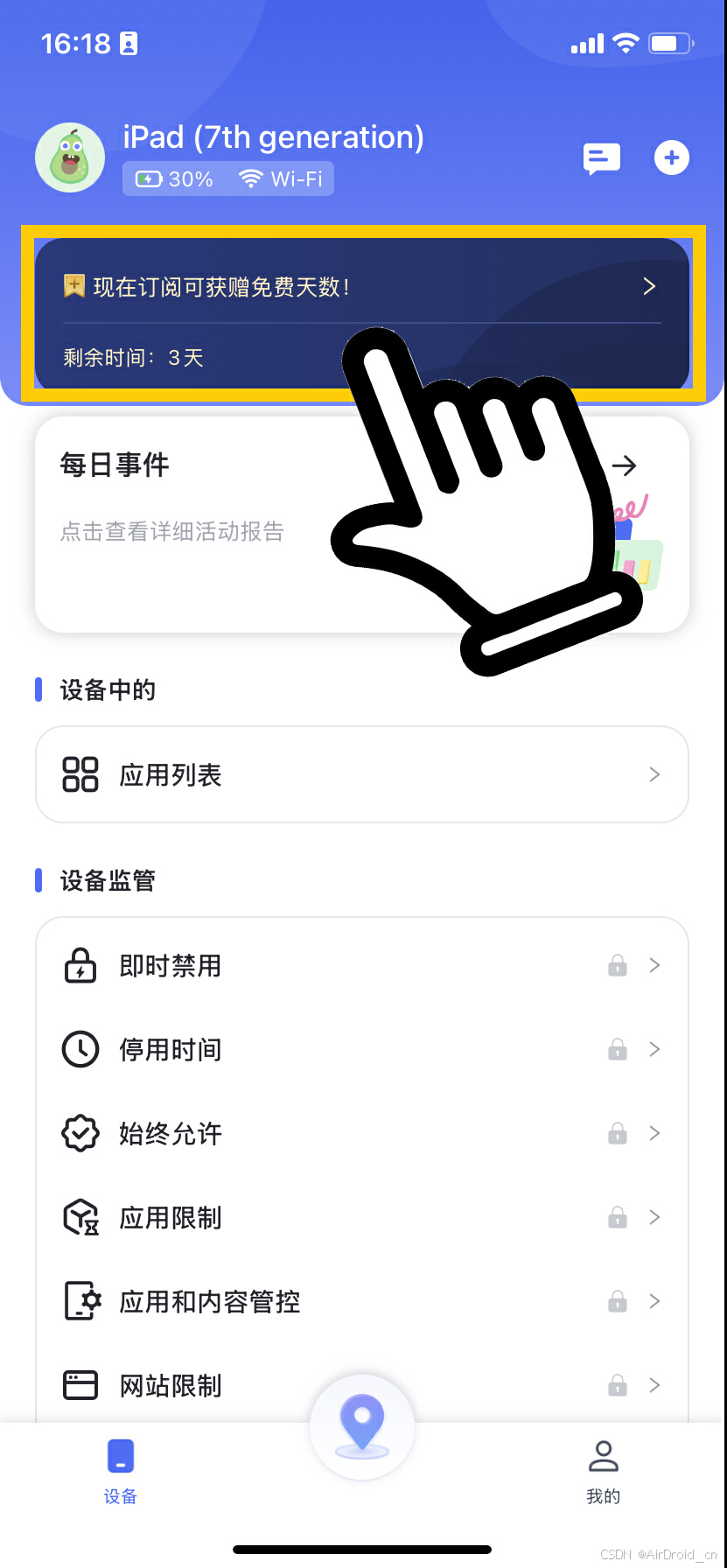Select the 设备 tab
This screenshot has width=727, height=1568.
121,1472
